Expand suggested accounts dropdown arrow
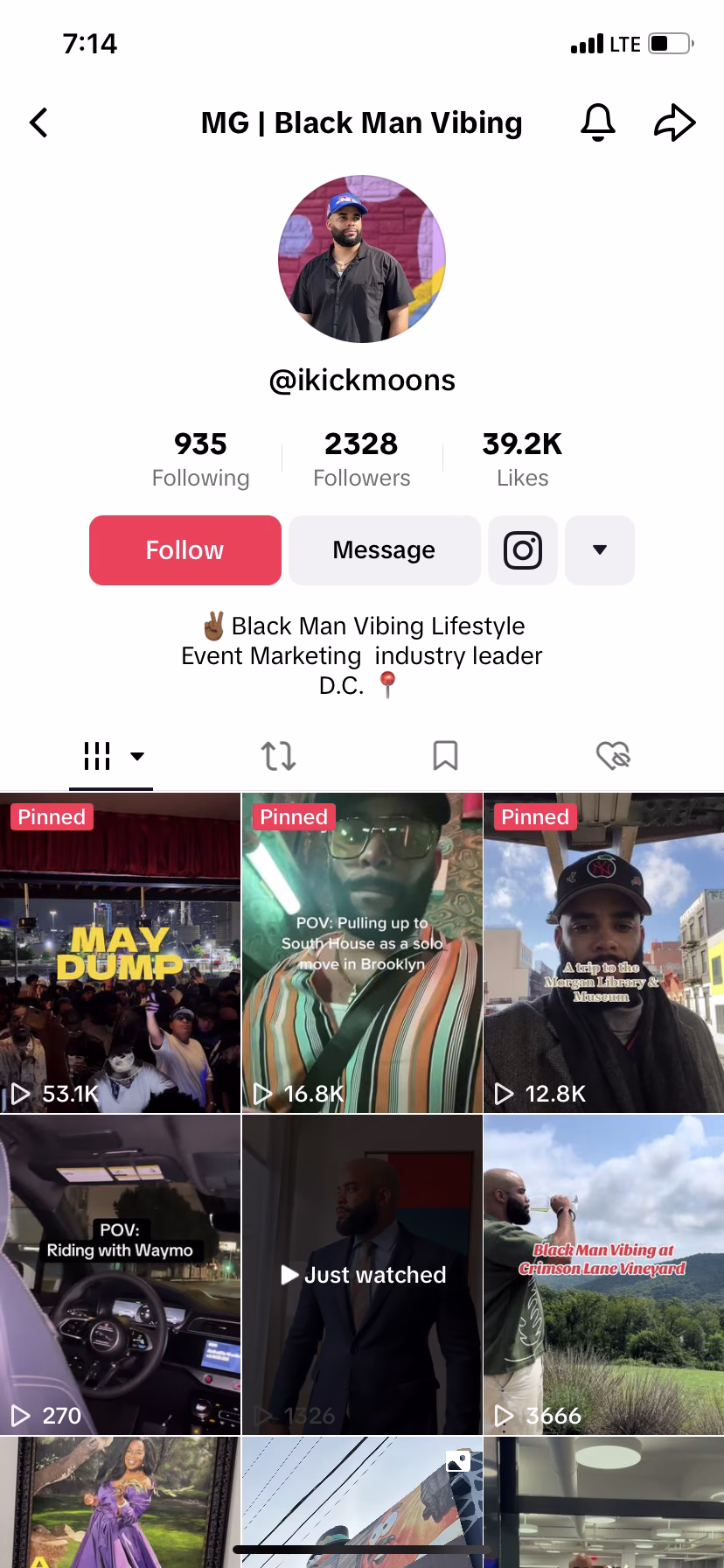This screenshot has width=724, height=1568. (x=600, y=550)
